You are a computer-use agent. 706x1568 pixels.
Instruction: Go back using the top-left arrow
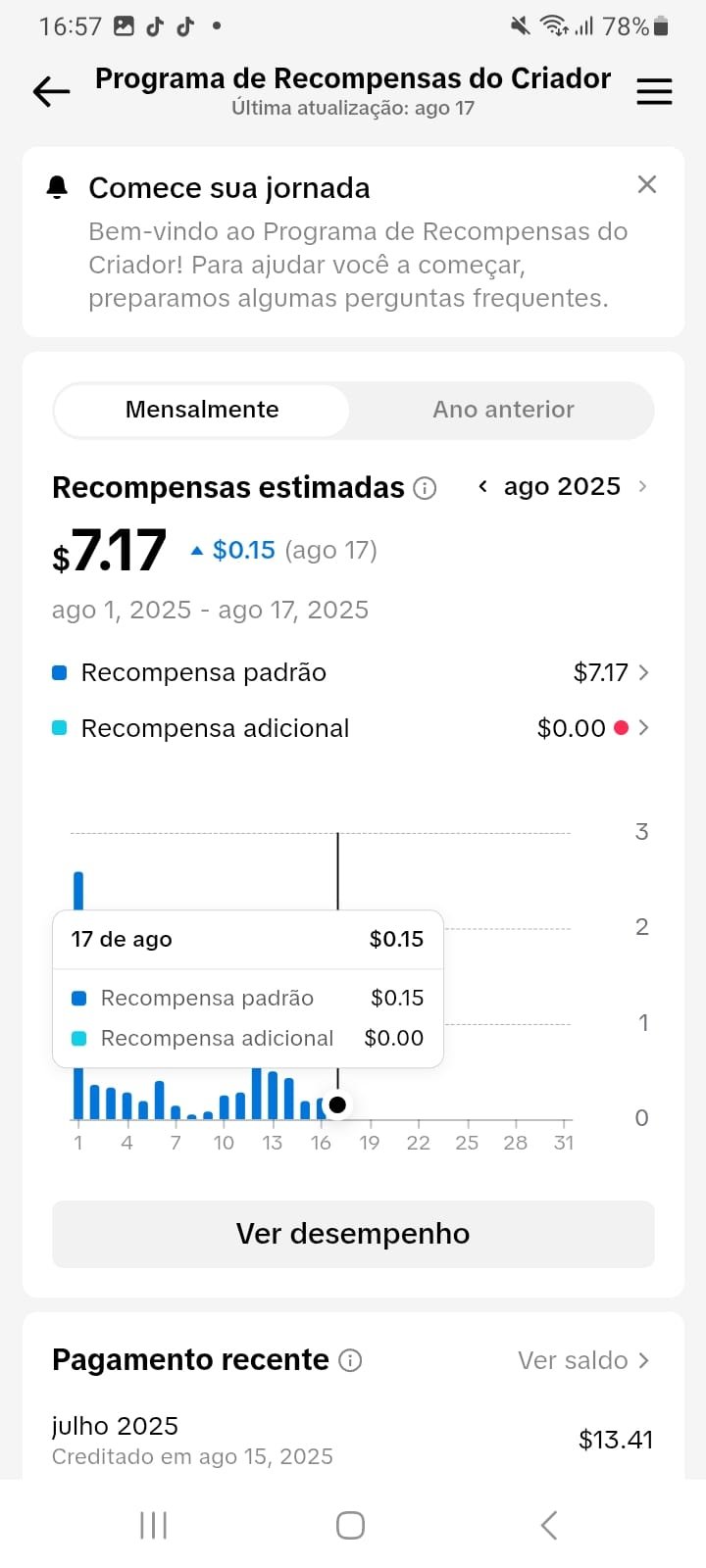pyautogui.click(x=51, y=92)
